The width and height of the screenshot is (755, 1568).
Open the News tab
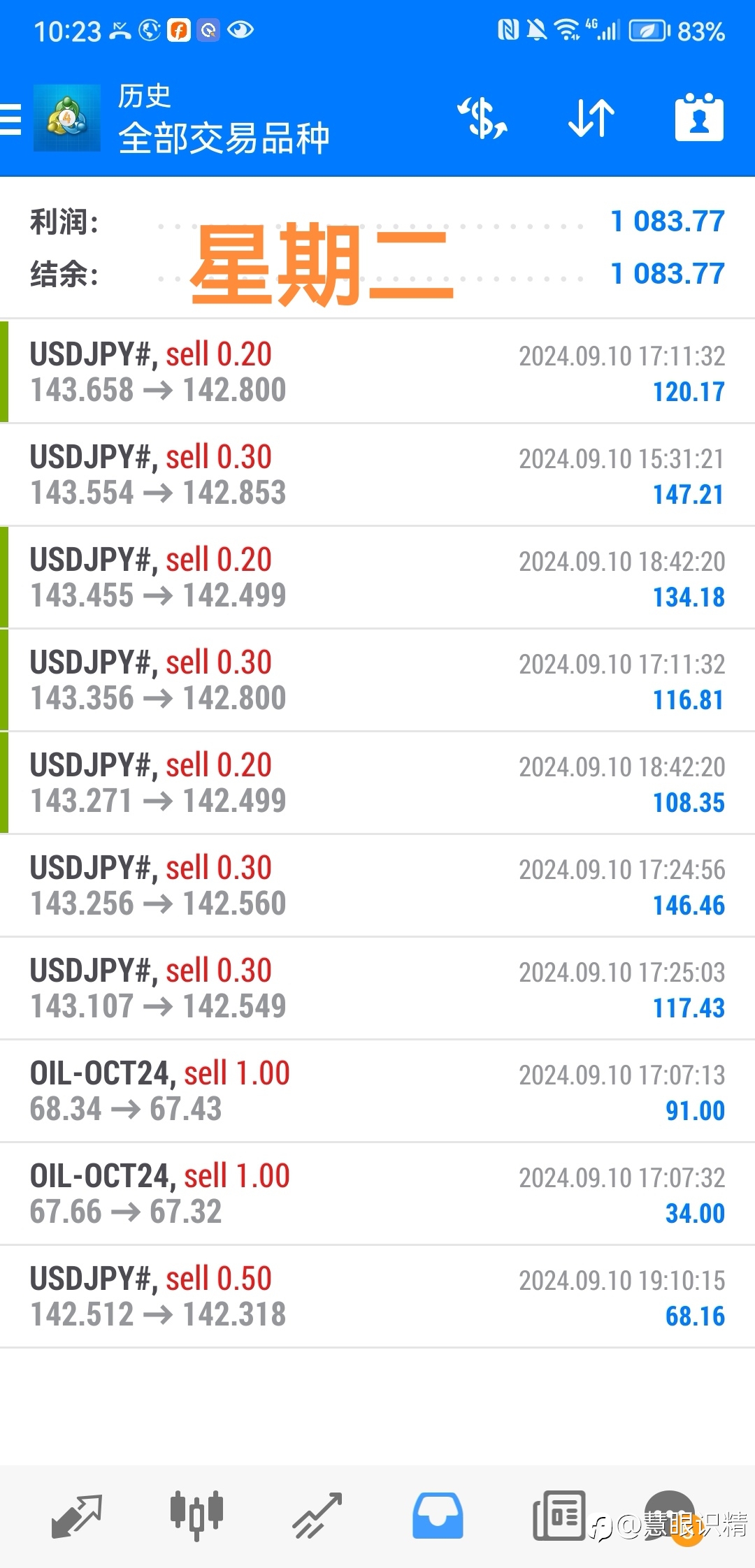(x=559, y=1516)
